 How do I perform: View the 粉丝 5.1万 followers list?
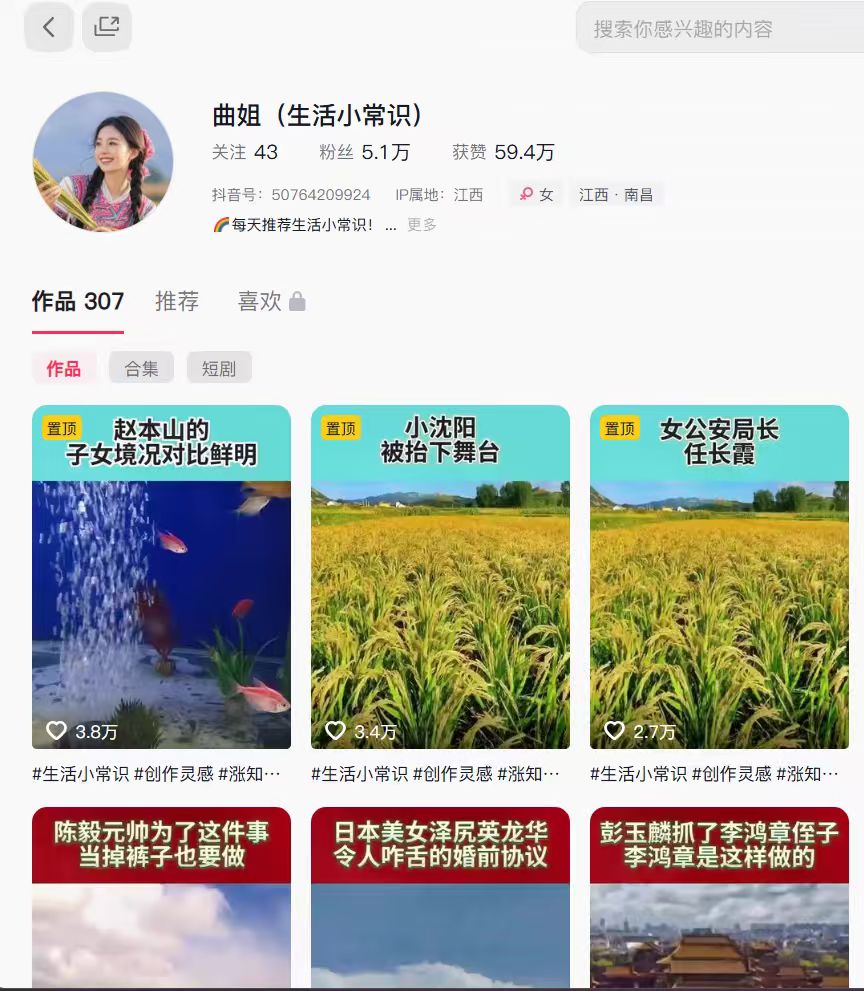coord(364,152)
